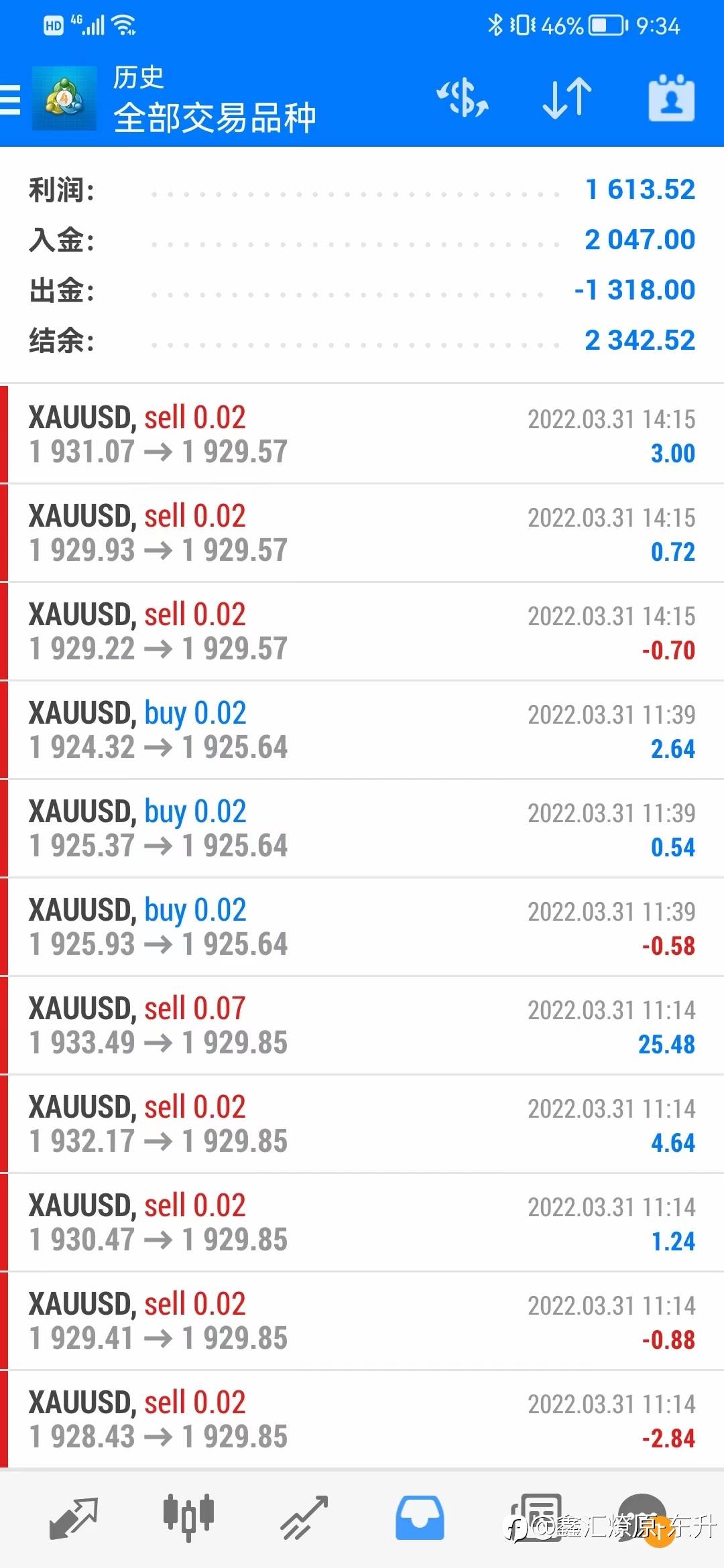Select the History inbox tab

420,1518
